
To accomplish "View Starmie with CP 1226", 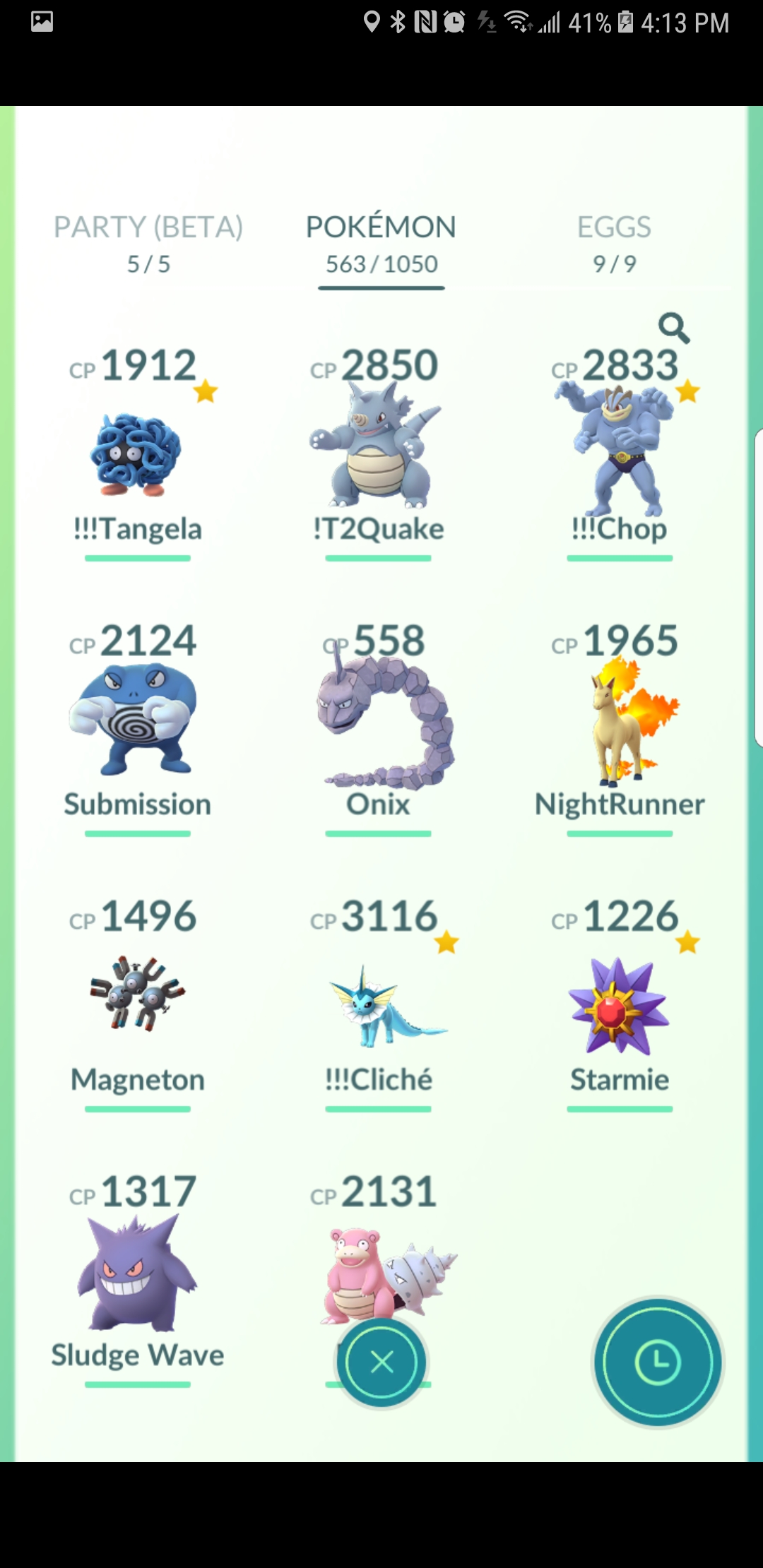I will (x=620, y=1004).
